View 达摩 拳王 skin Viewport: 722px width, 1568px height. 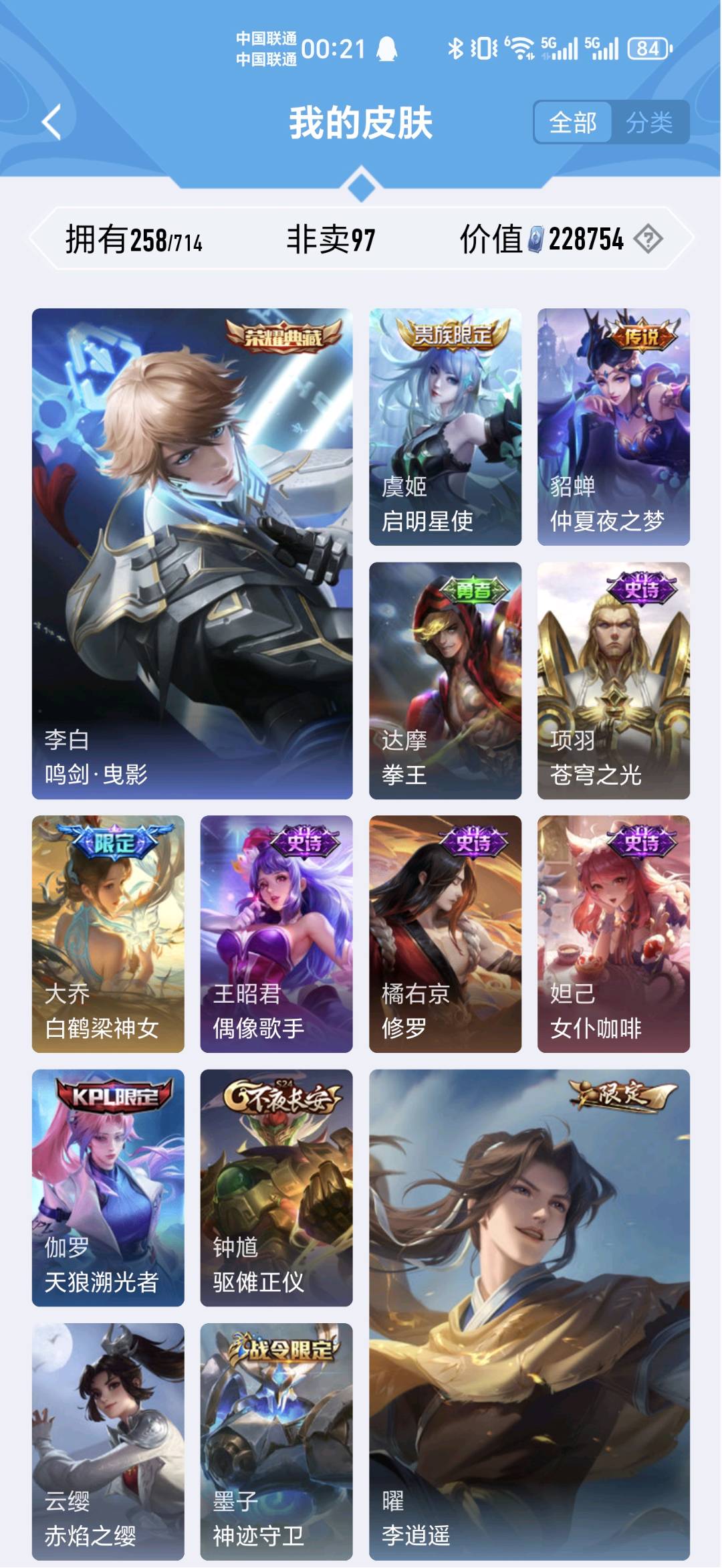click(445, 680)
